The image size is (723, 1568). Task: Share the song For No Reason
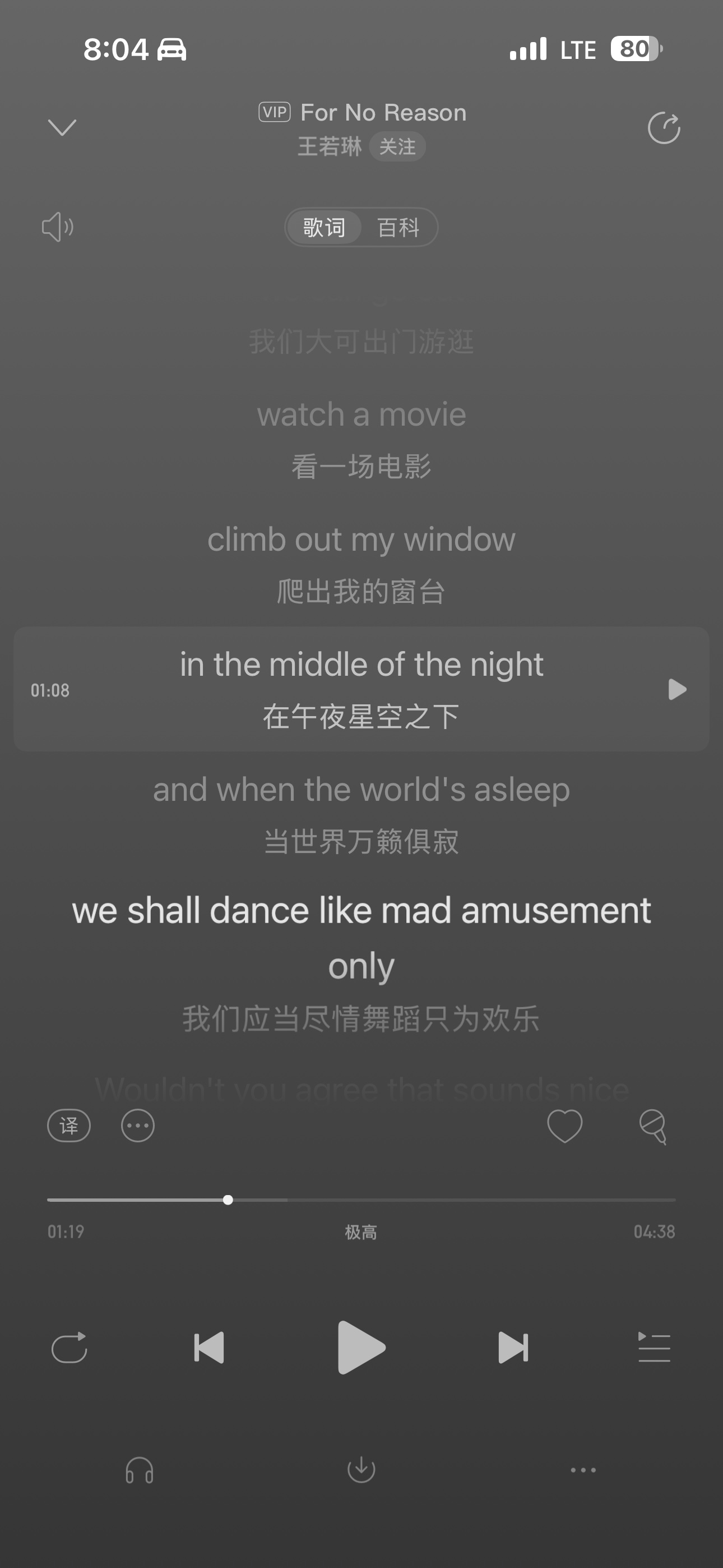point(664,128)
